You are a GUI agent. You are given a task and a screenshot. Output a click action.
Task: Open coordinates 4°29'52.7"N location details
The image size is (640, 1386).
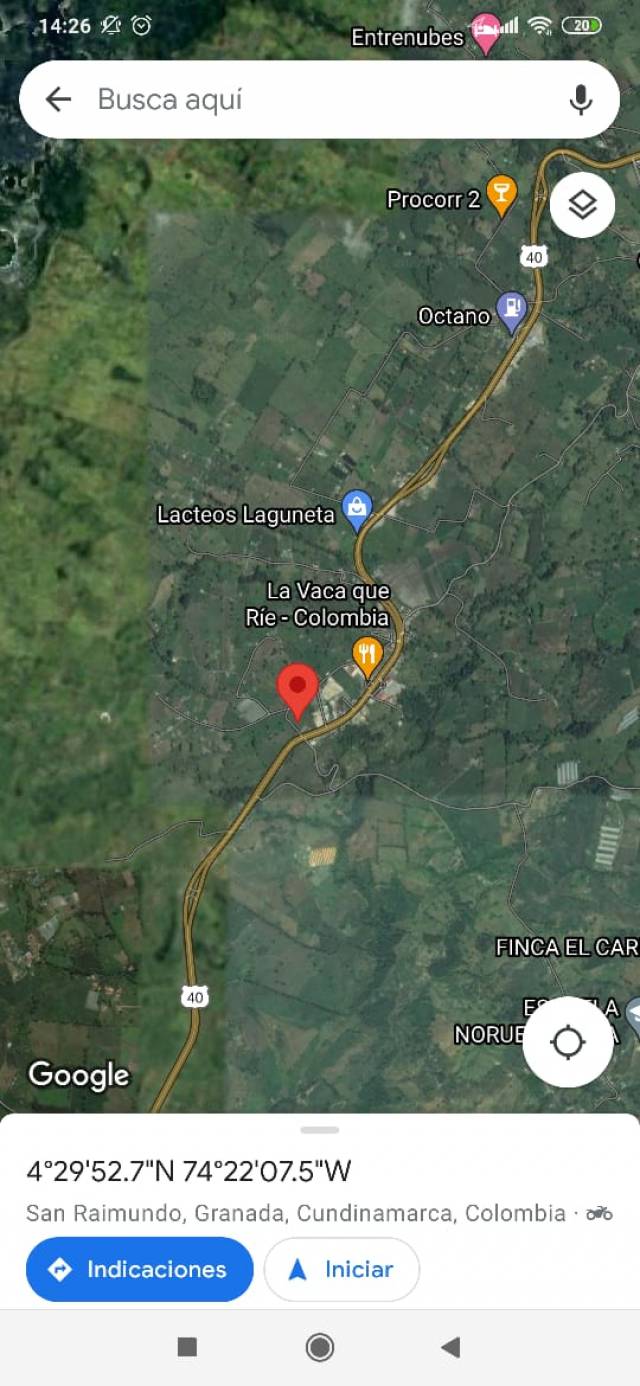(x=188, y=1171)
